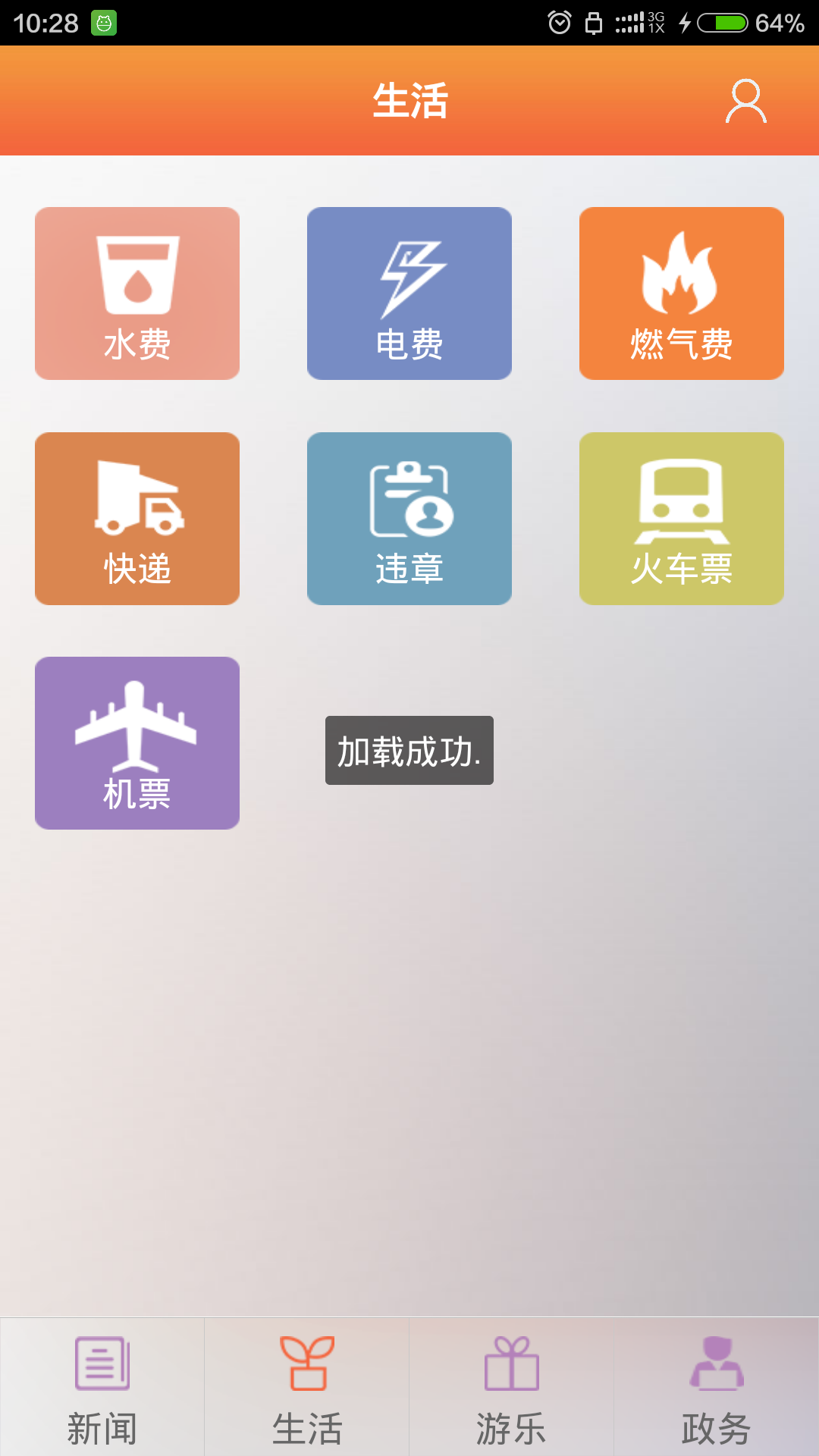Open the 燃气费 gas fee service

click(681, 293)
